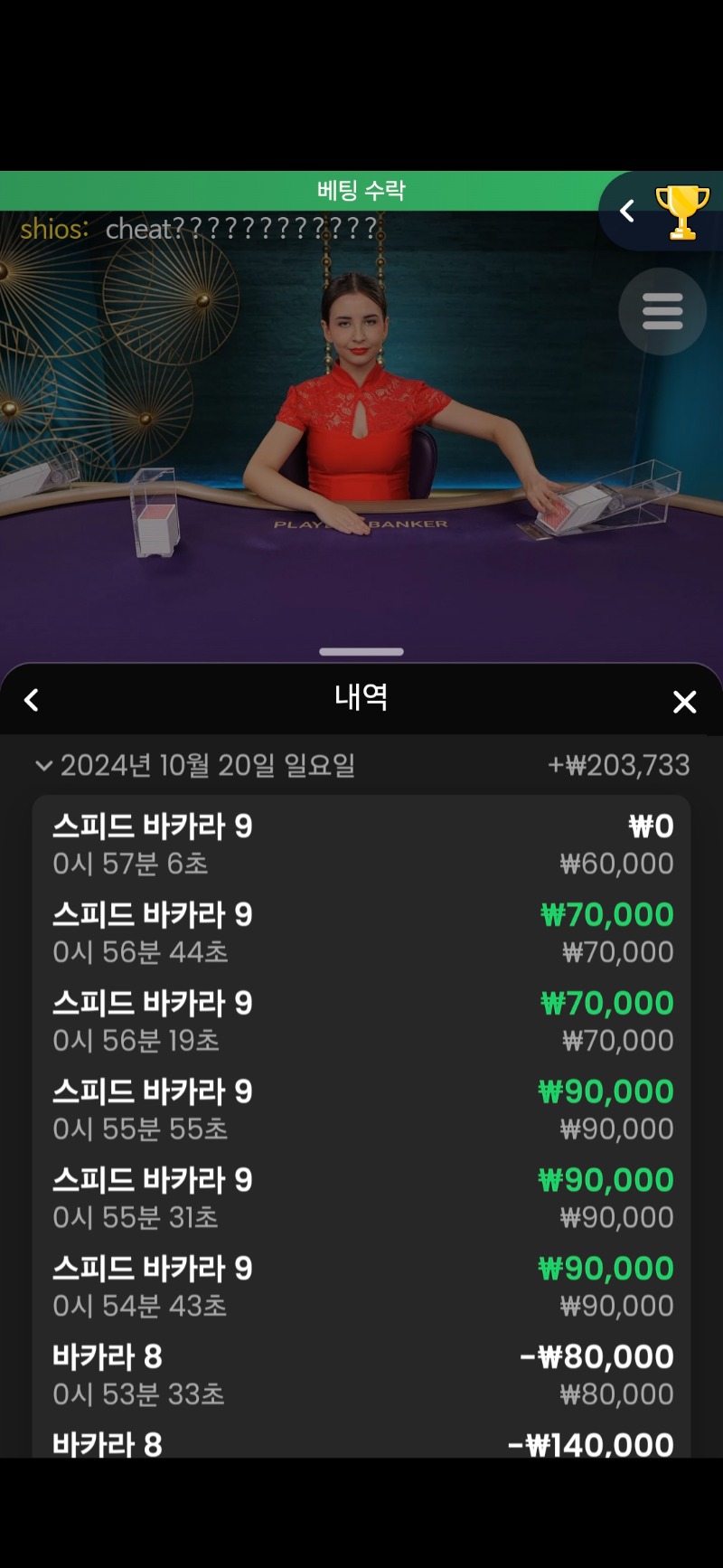Show the 0시 54분 43초 round details
The image size is (723, 1568).
click(x=361, y=1286)
